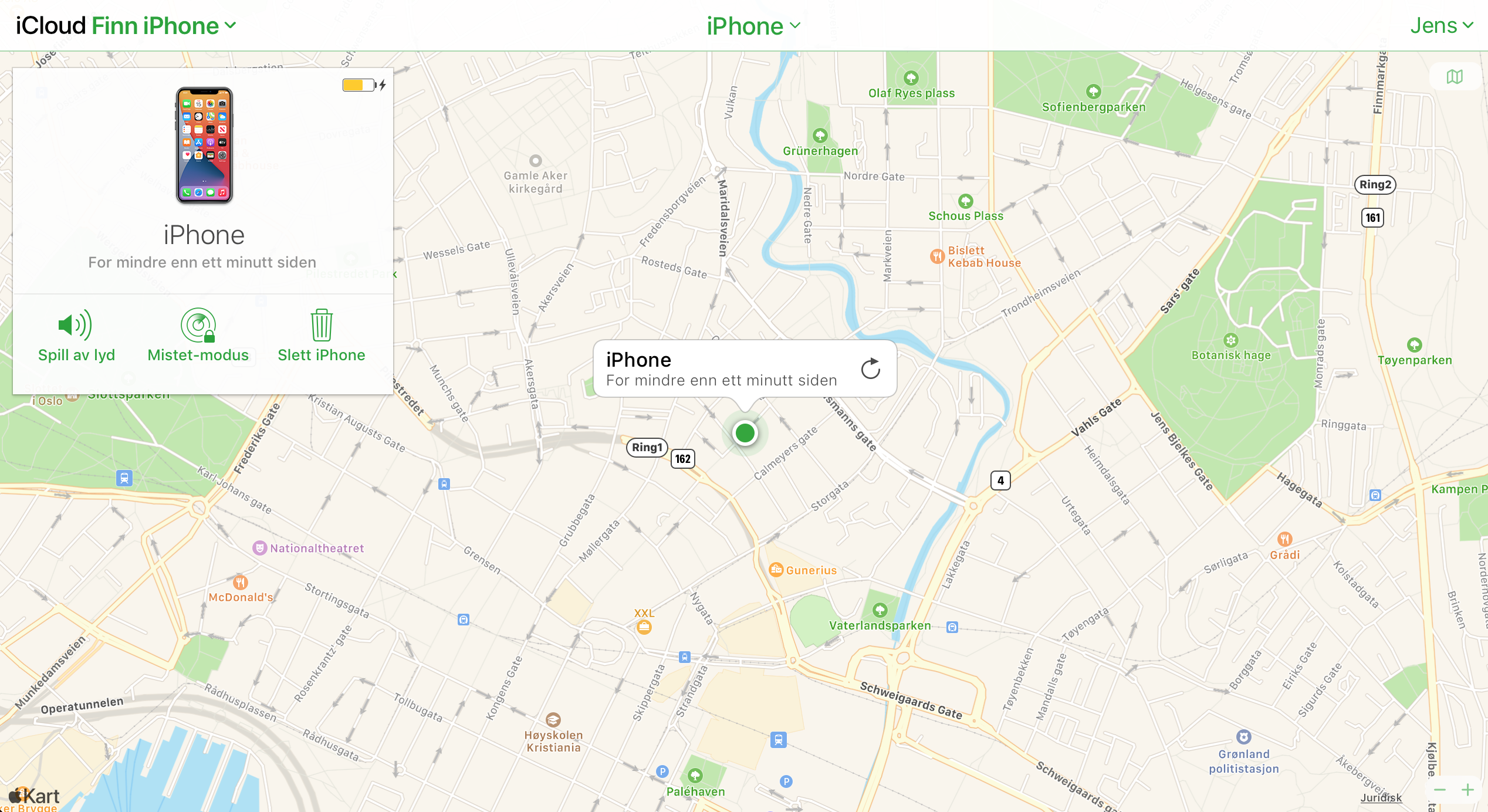Tap the green iPhone location dot
The height and width of the screenshot is (812, 1488).
pos(745,433)
